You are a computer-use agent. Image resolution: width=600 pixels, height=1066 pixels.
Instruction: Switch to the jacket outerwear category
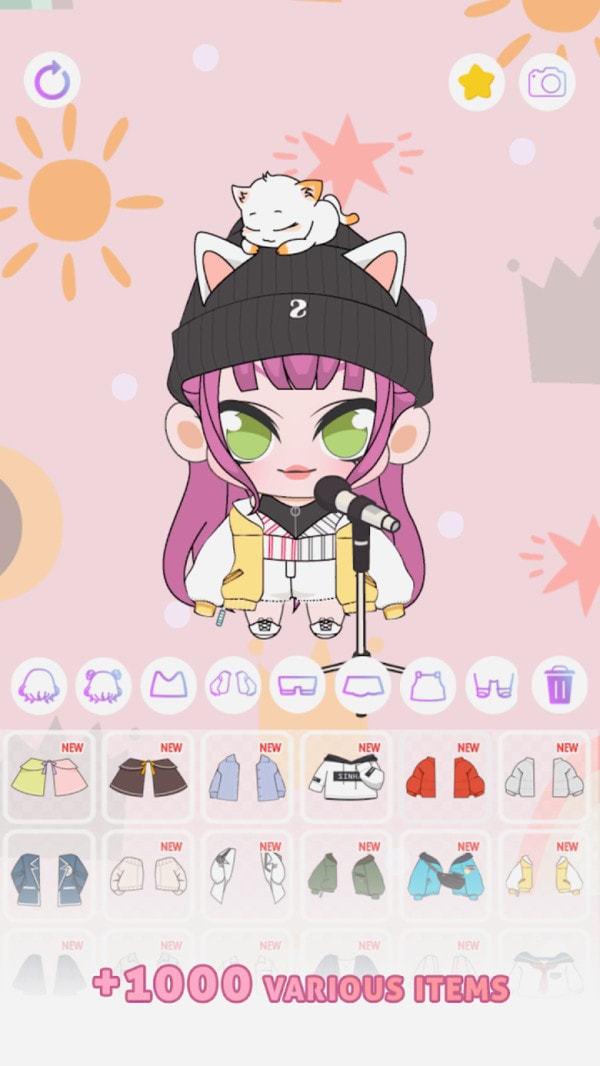233,686
